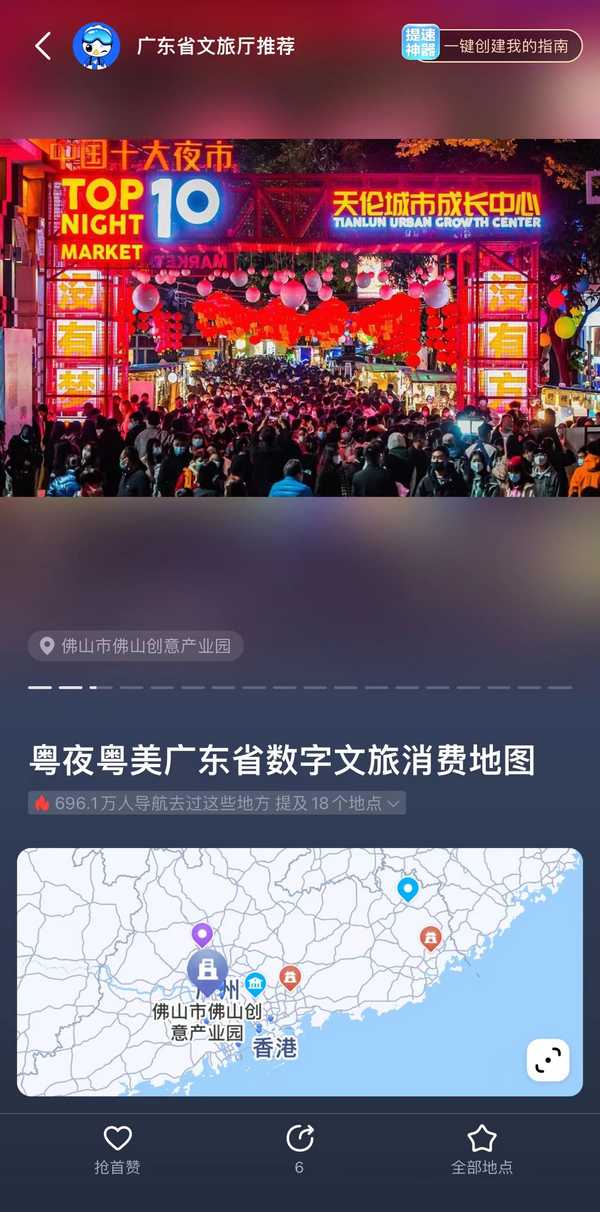Tap 一键创建我的指南 button
The width and height of the screenshot is (600, 1212).
[x=492, y=45]
